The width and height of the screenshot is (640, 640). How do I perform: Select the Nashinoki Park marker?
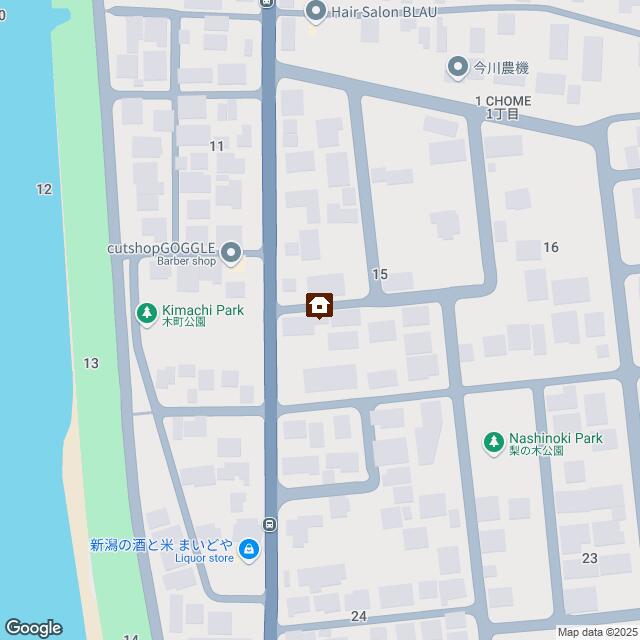tap(493, 440)
